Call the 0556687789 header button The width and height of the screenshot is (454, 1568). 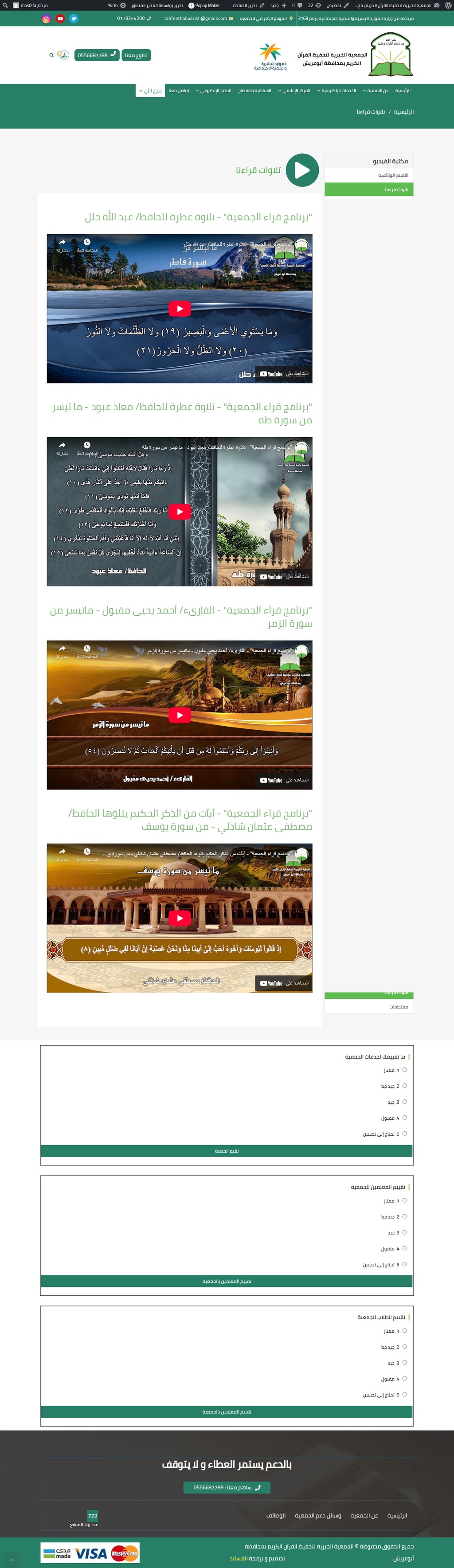[x=97, y=55]
